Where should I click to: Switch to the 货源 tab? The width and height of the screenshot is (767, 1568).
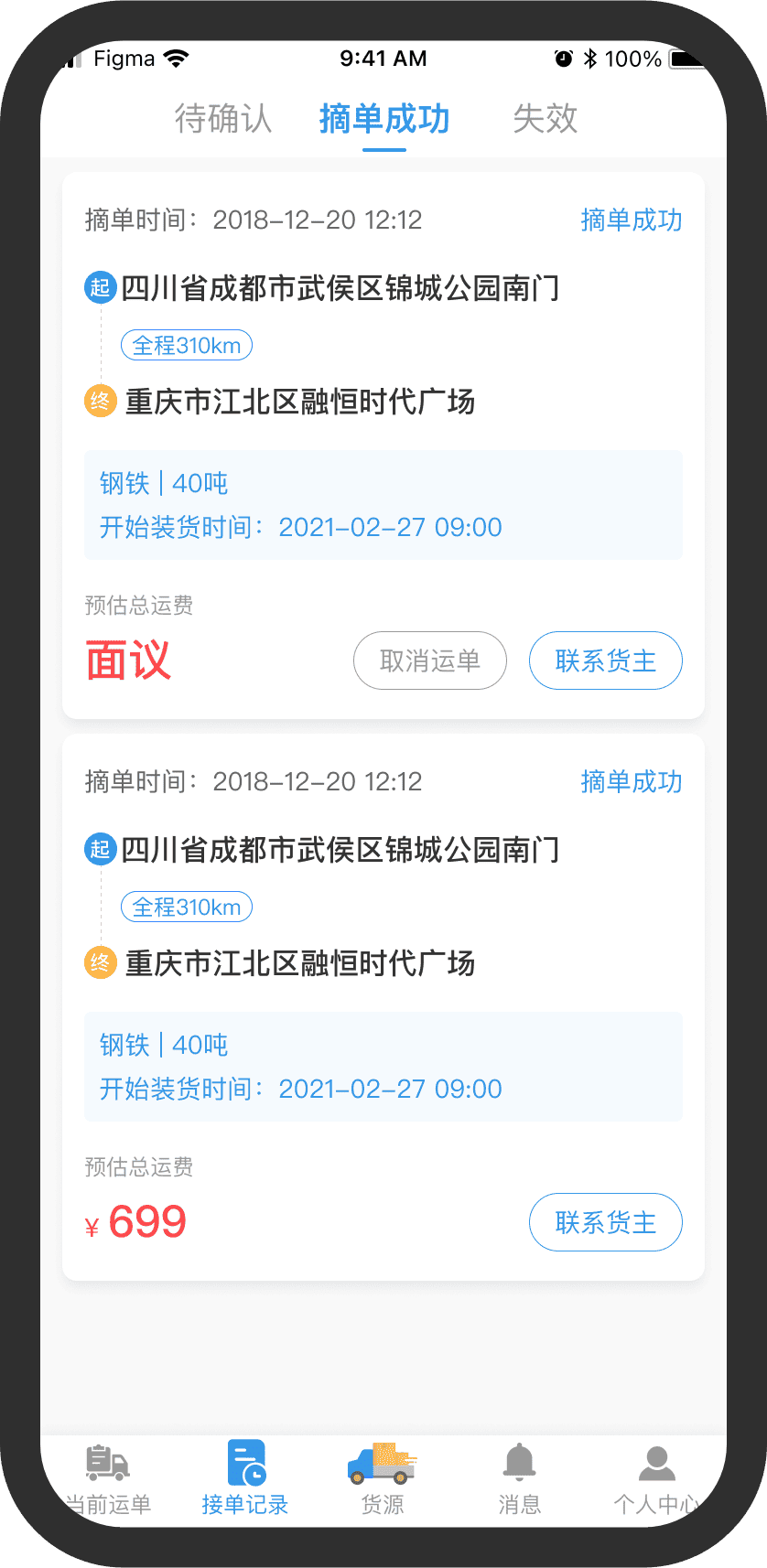(x=383, y=1479)
